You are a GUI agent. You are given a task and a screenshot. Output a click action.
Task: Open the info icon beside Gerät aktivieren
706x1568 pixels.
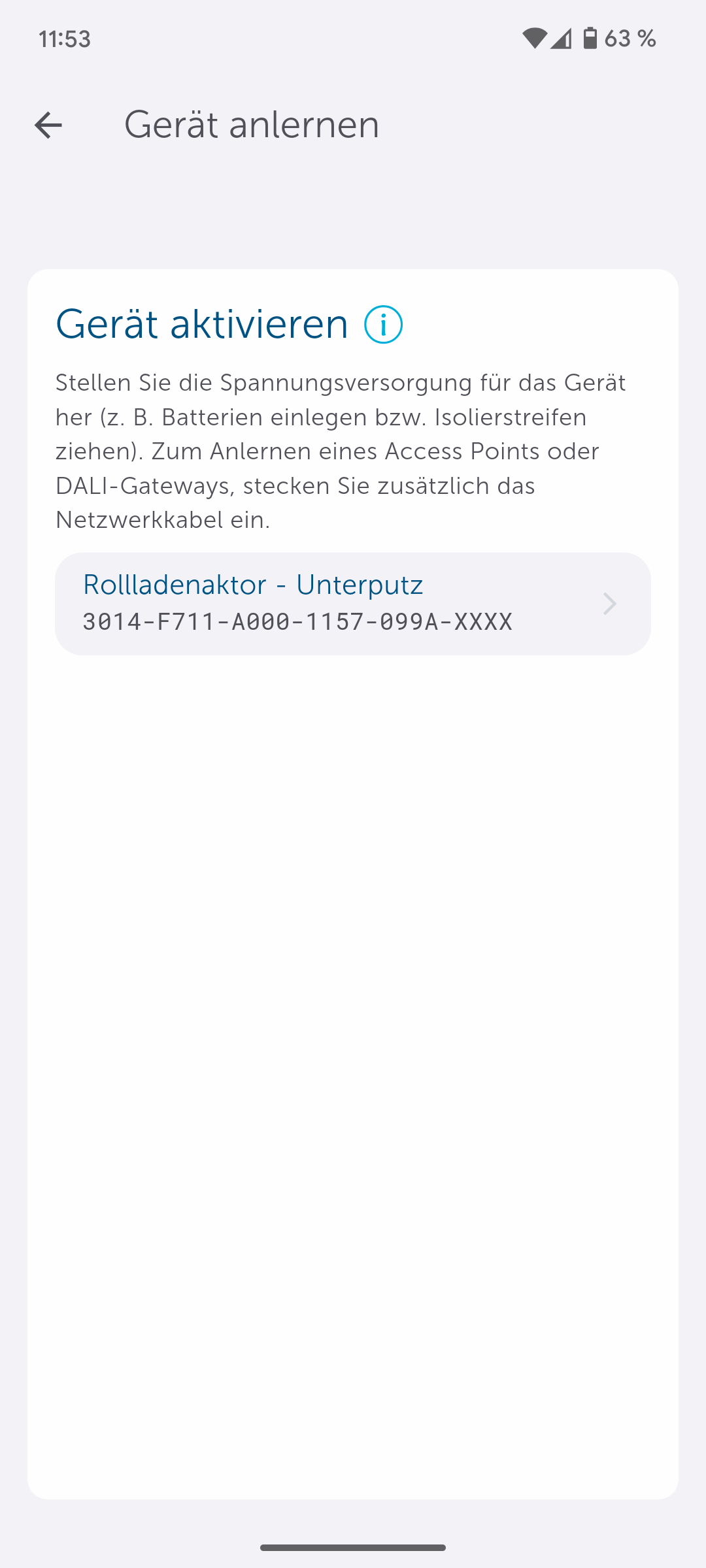pyautogui.click(x=383, y=325)
